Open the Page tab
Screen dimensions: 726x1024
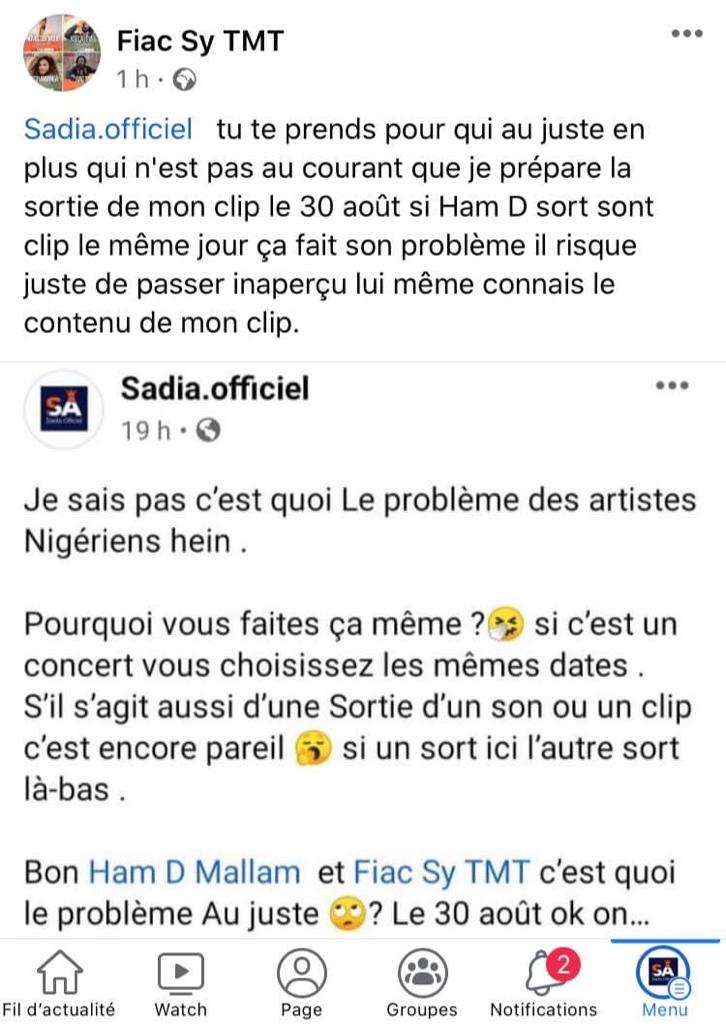[x=301, y=983]
